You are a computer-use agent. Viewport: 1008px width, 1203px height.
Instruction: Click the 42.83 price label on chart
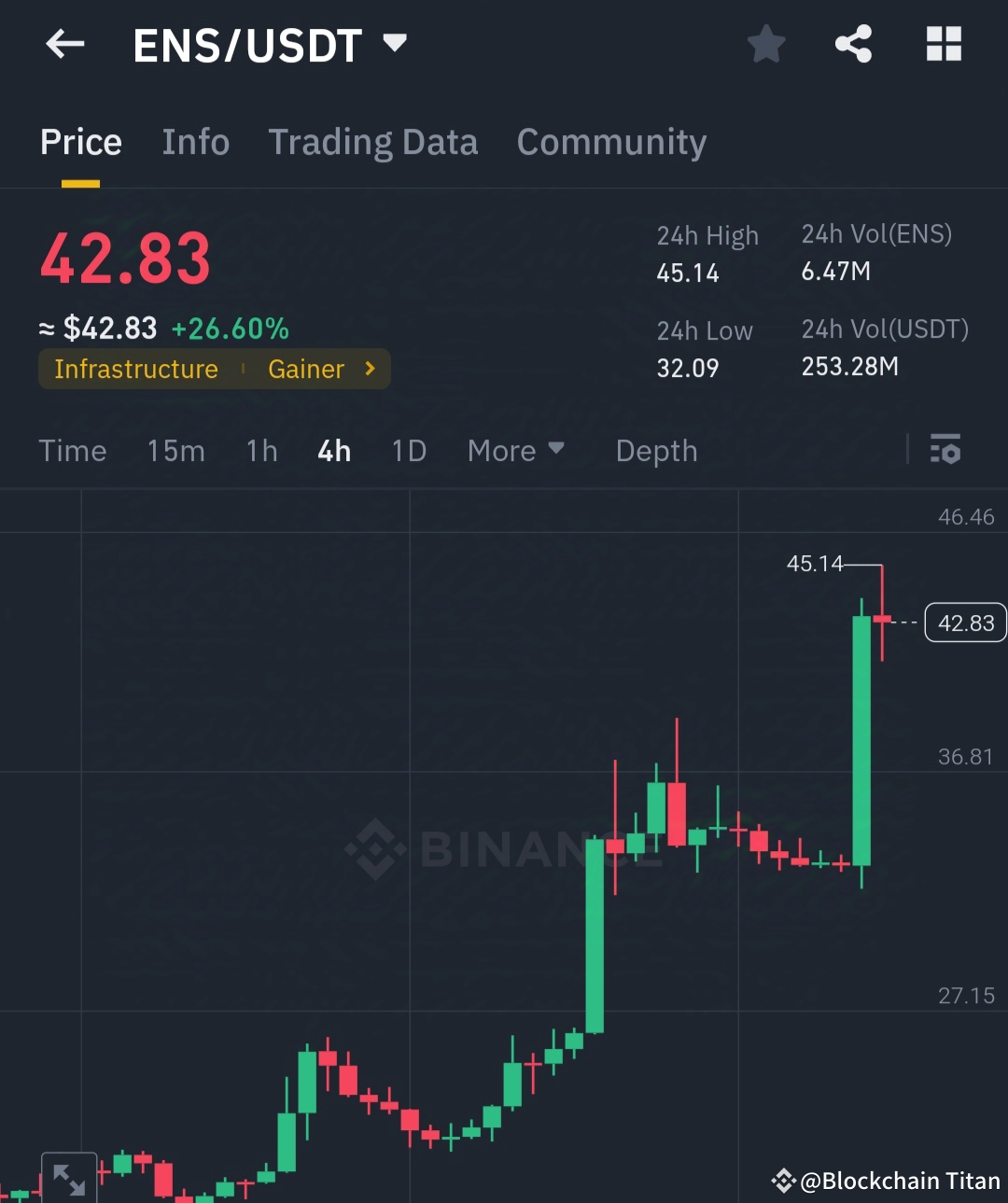point(965,622)
